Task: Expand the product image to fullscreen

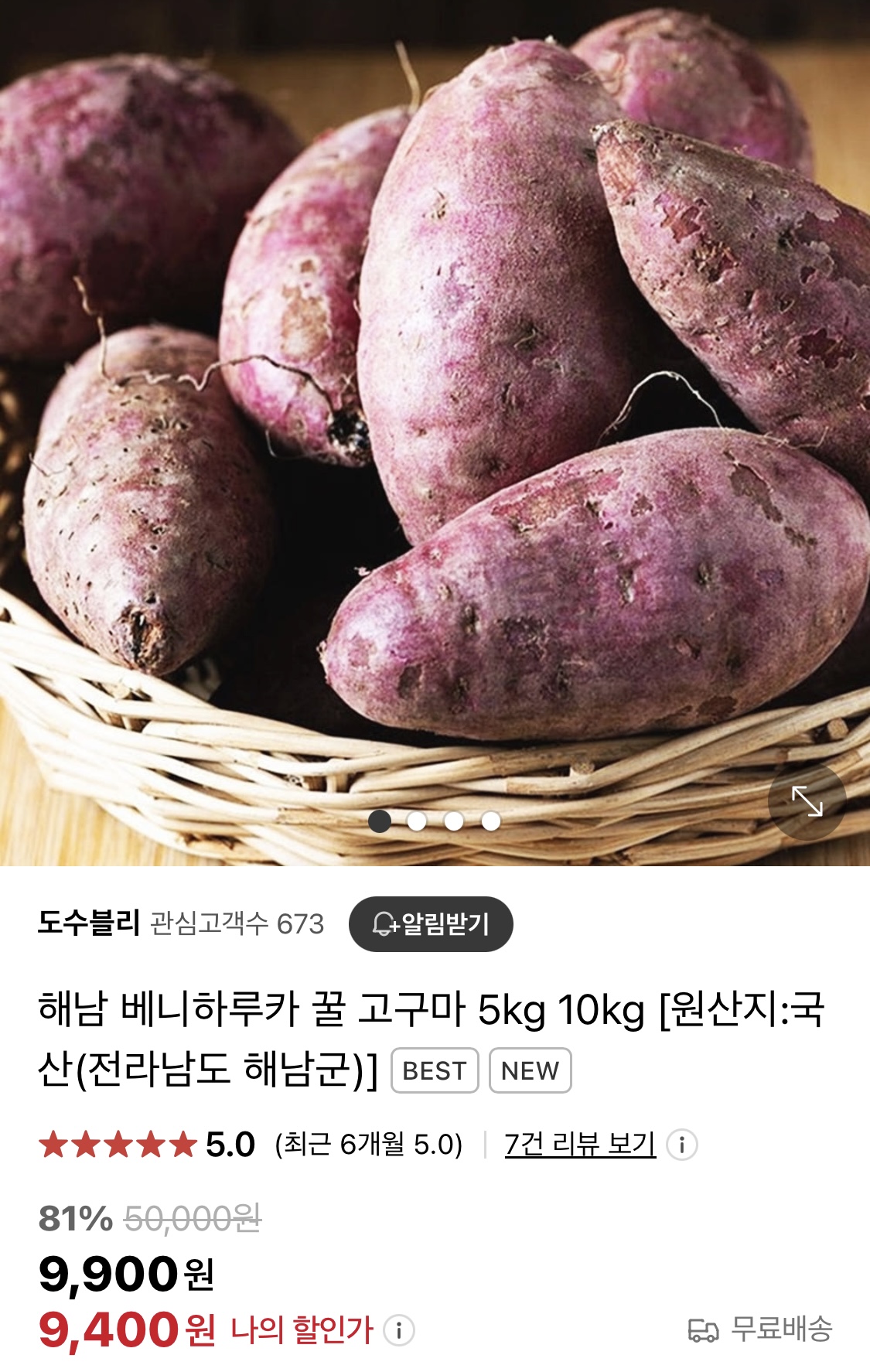Action: (x=807, y=801)
